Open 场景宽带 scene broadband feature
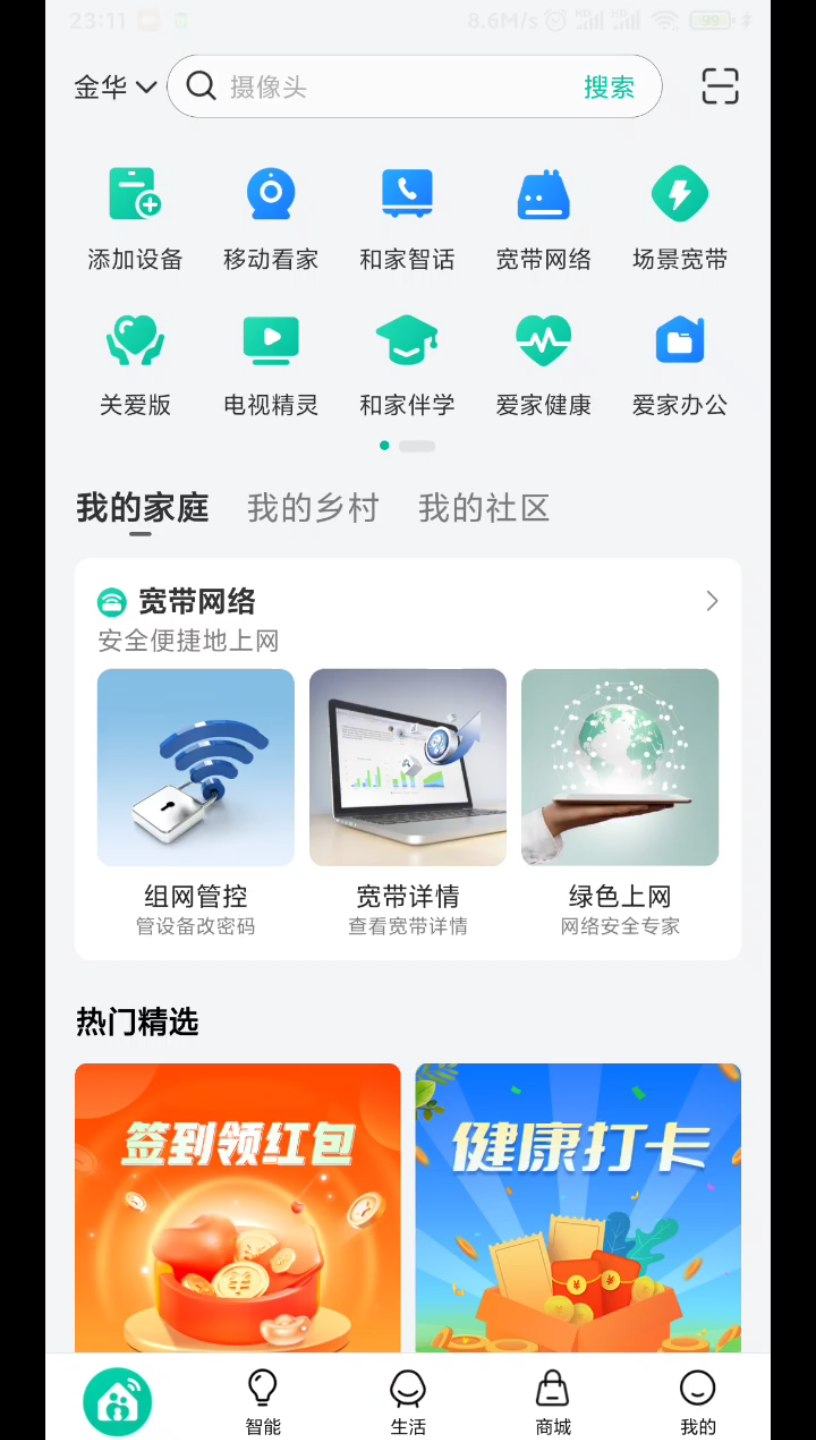This screenshot has width=816, height=1440. [679, 215]
